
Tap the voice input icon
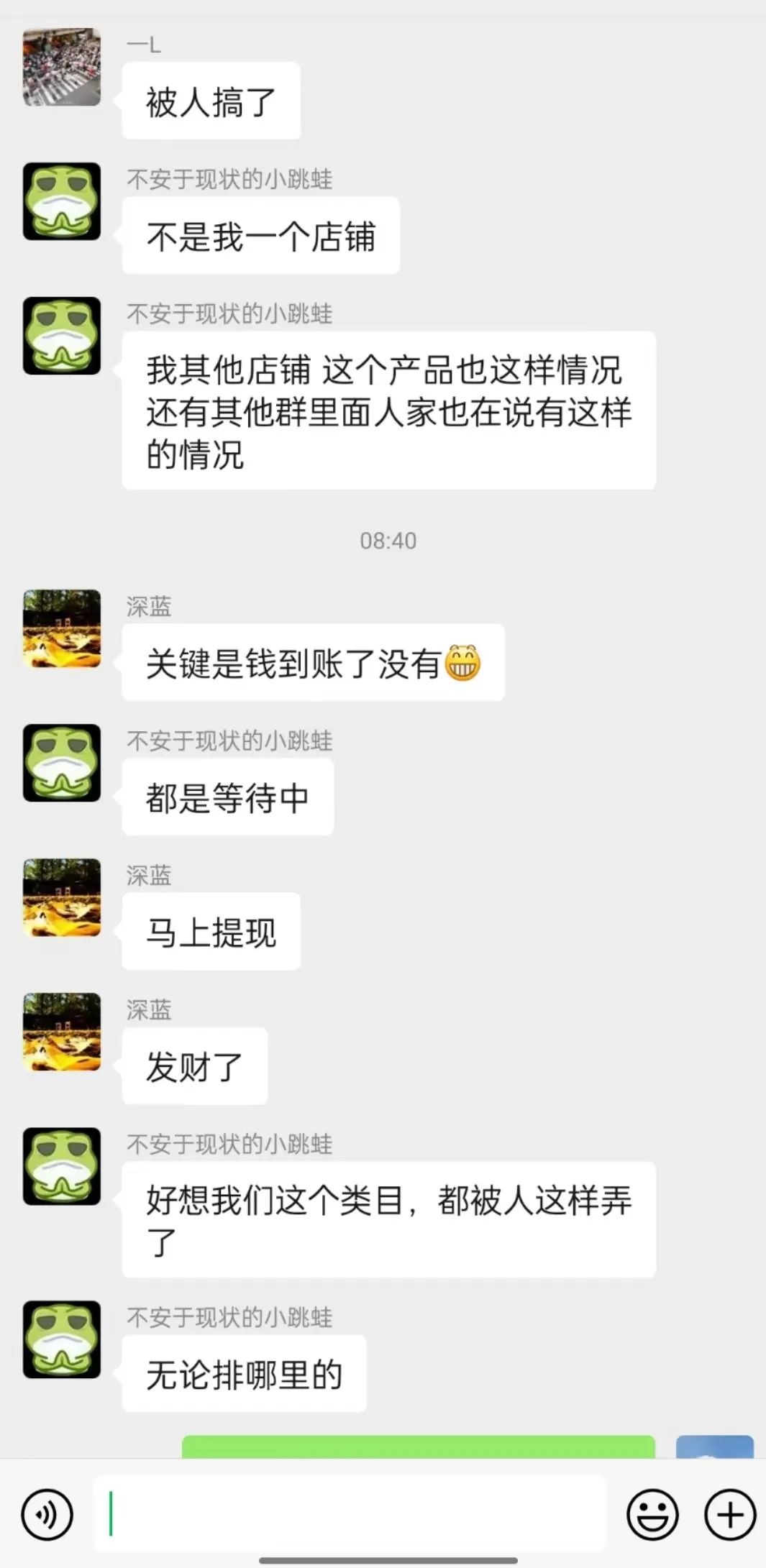point(47,1515)
